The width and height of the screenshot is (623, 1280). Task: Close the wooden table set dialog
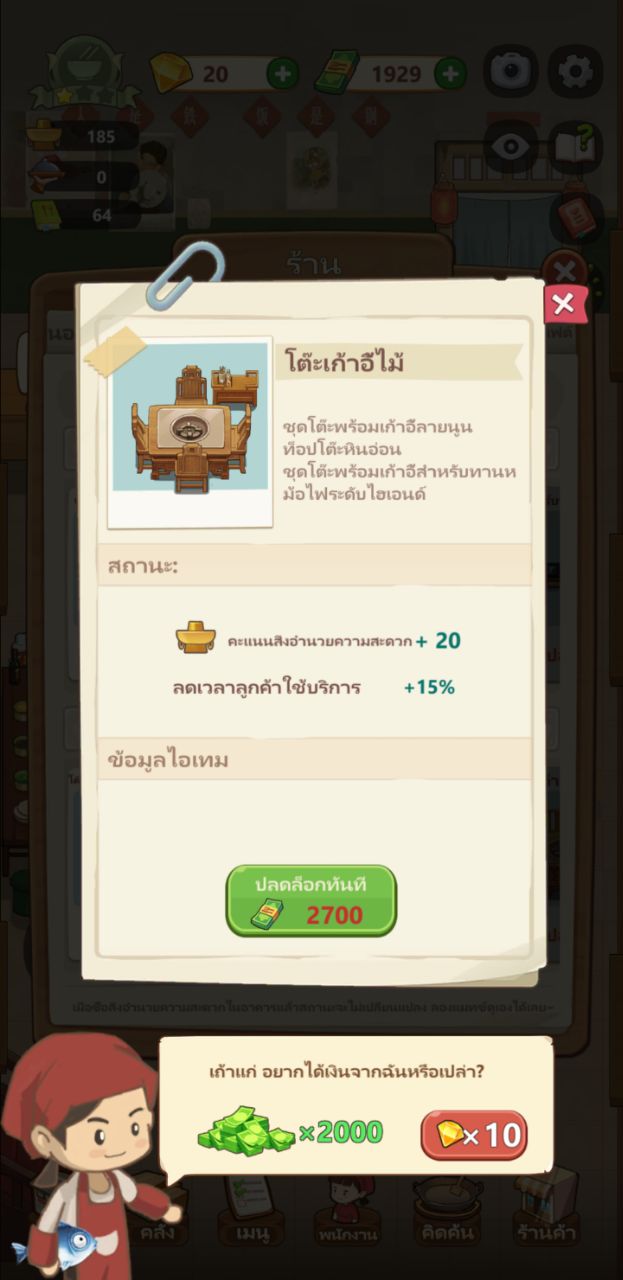click(x=564, y=304)
